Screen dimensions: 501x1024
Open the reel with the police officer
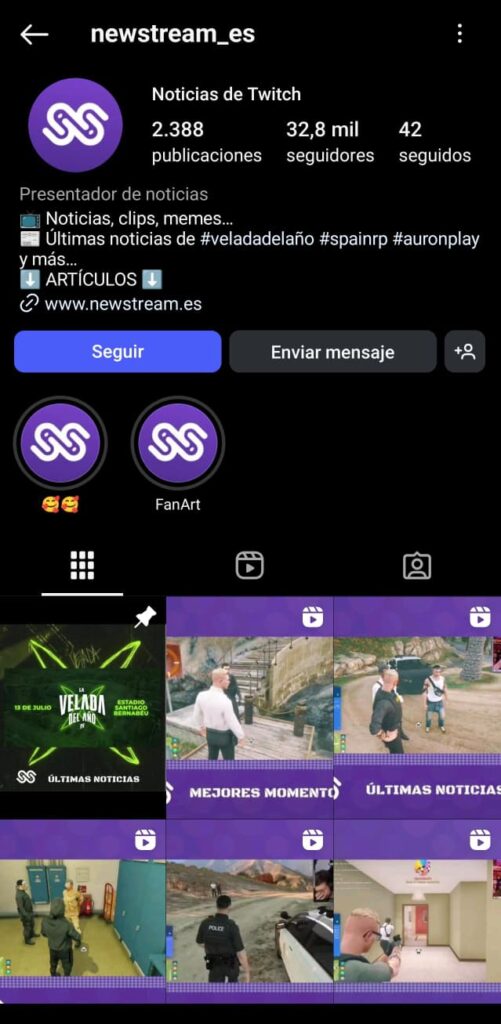point(250,912)
